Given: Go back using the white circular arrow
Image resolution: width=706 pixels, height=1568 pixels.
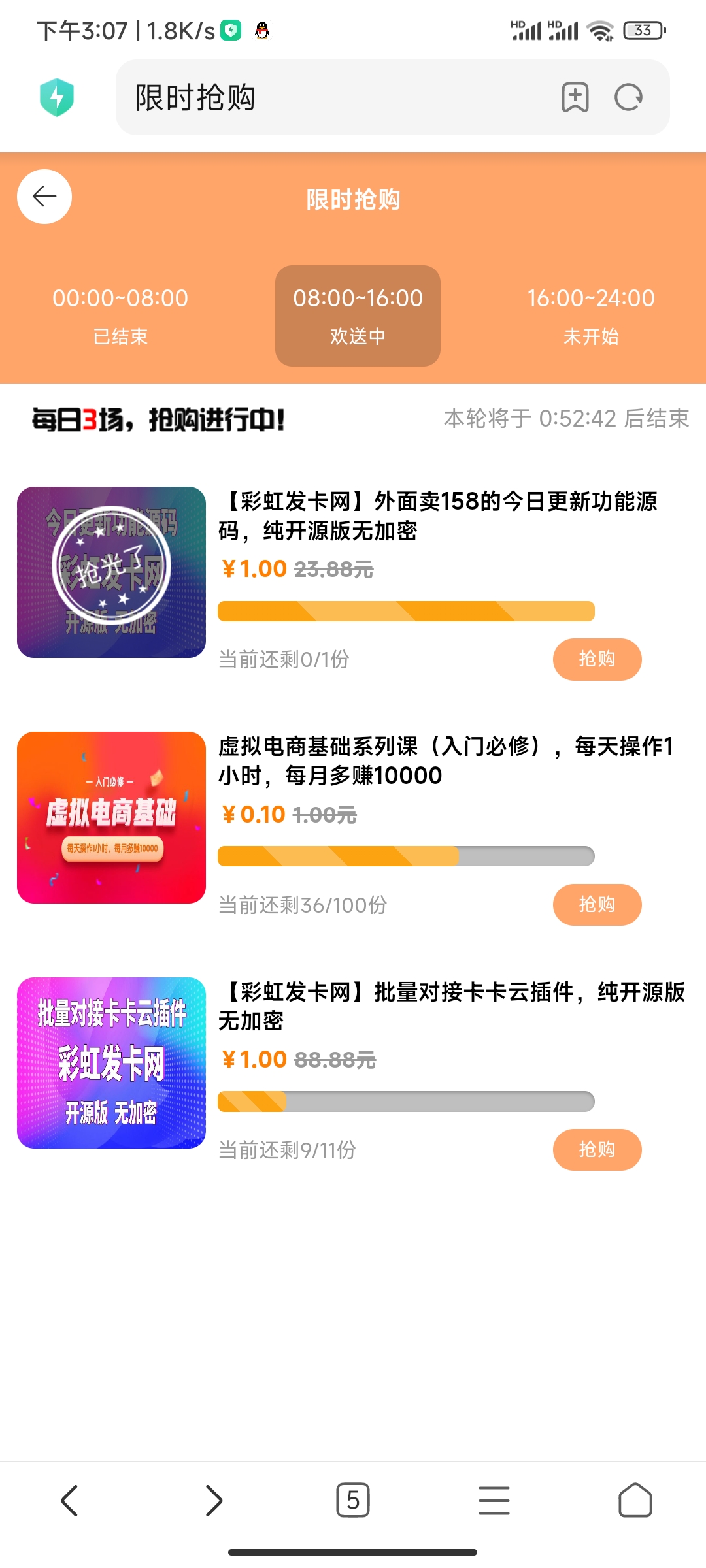Looking at the screenshot, I should point(44,197).
